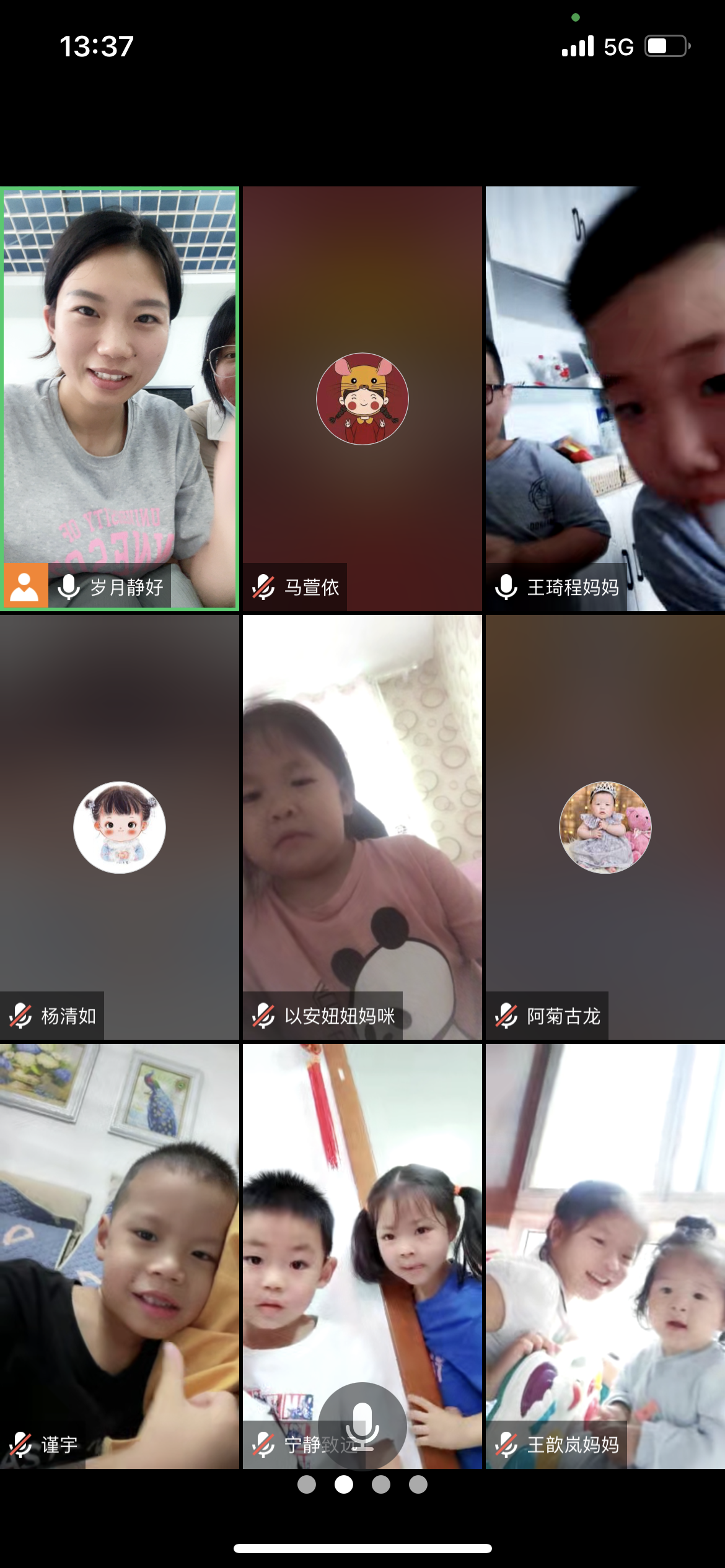Jump to the fourth page dot
Image resolution: width=725 pixels, height=1568 pixels.
(x=418, y=1484)
